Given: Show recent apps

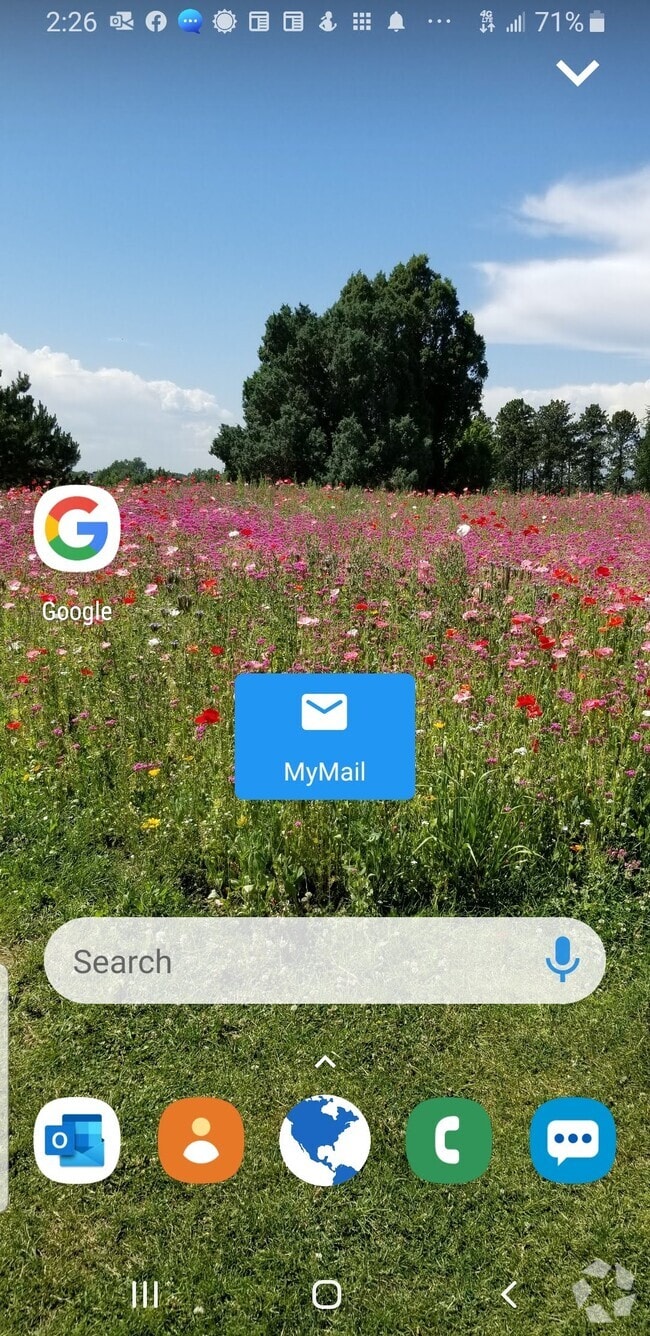Looking at the screenshot, I should click(145, 1295).
